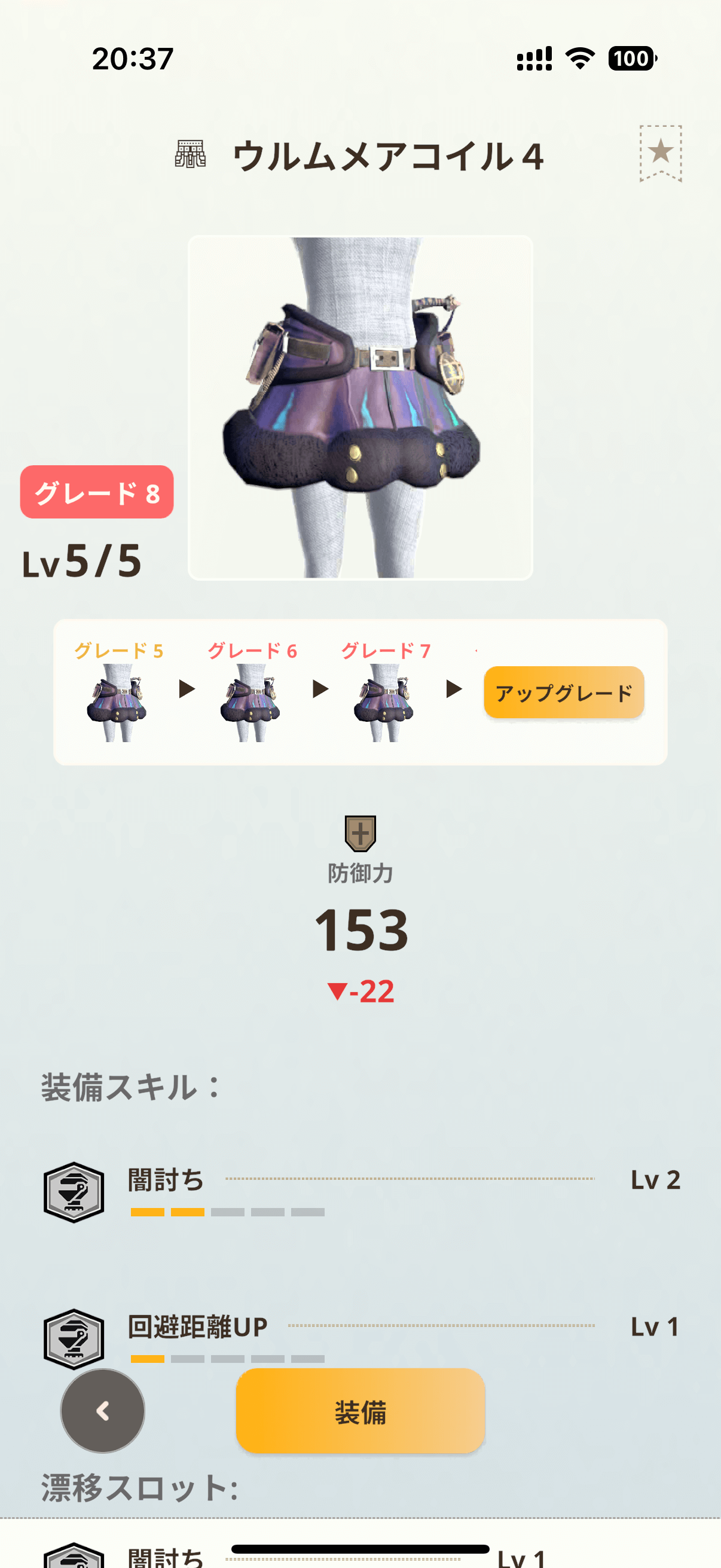Screen dimensions: 721x1568
Task: View the グレード 7 armor thumbnail
Action: [384, 702]
